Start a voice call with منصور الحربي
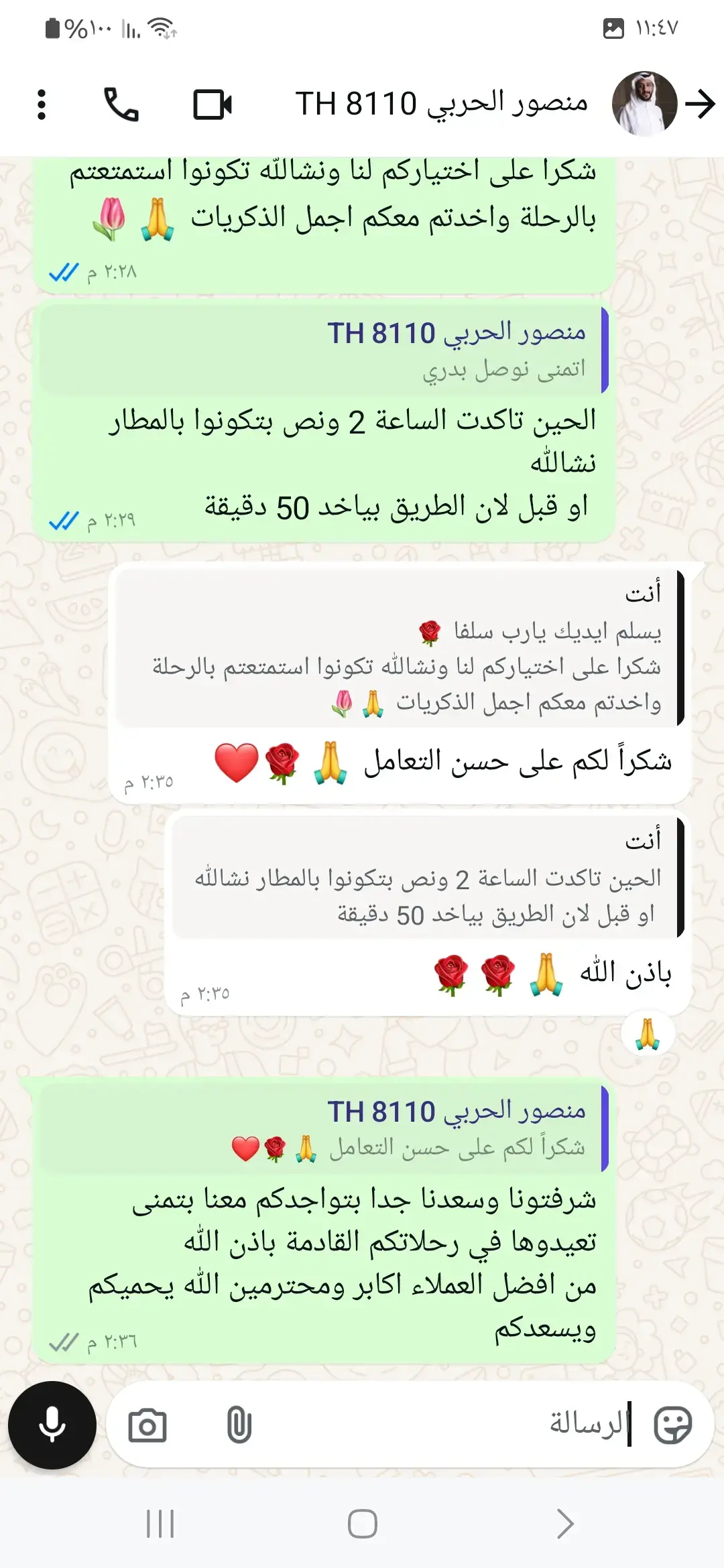Viewport: 724px width, 1568px height. pos(121,105)
